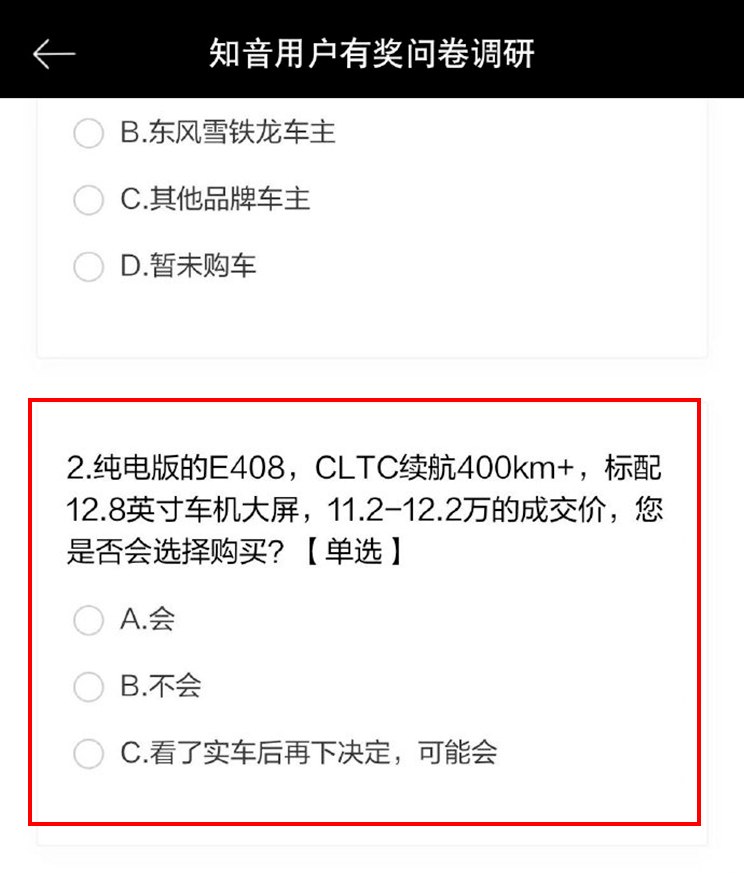Choose C.其他品牌车主 option
744x882 pixels.
(89, 200)
